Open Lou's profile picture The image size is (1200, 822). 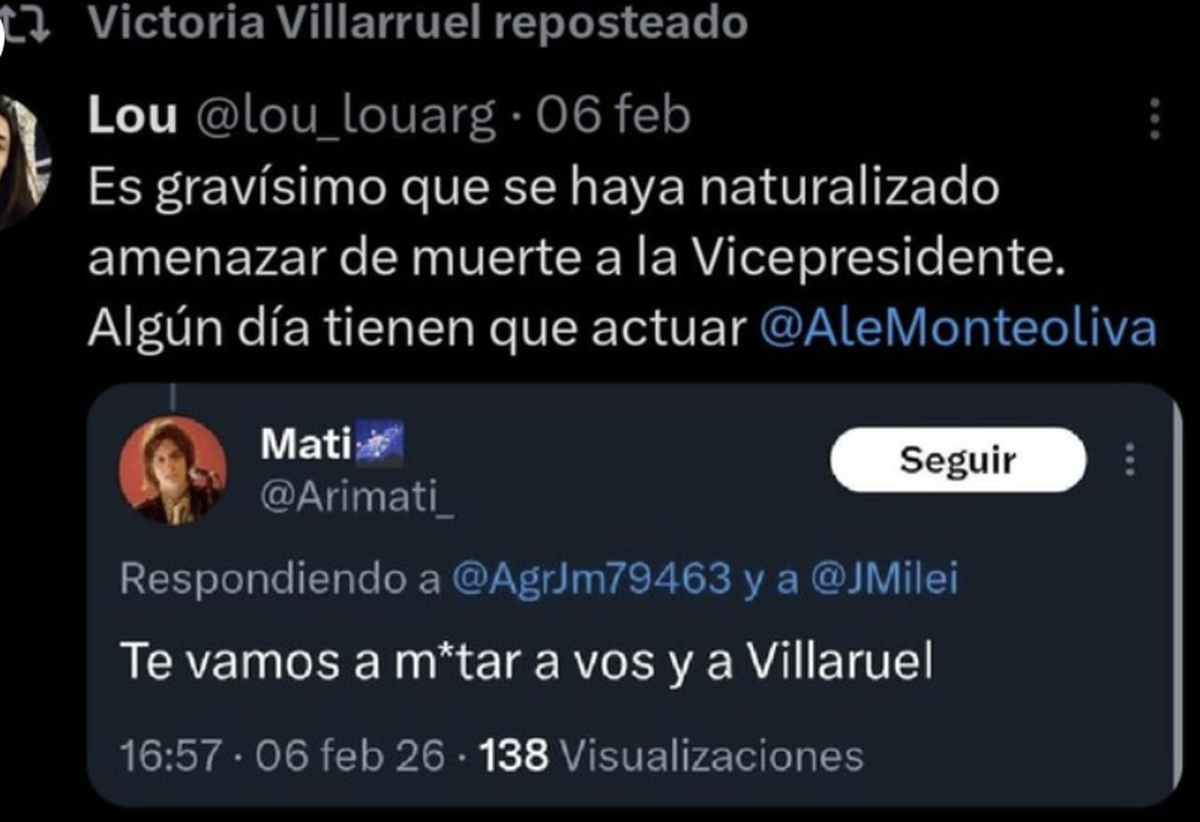[x=22, y=160]
